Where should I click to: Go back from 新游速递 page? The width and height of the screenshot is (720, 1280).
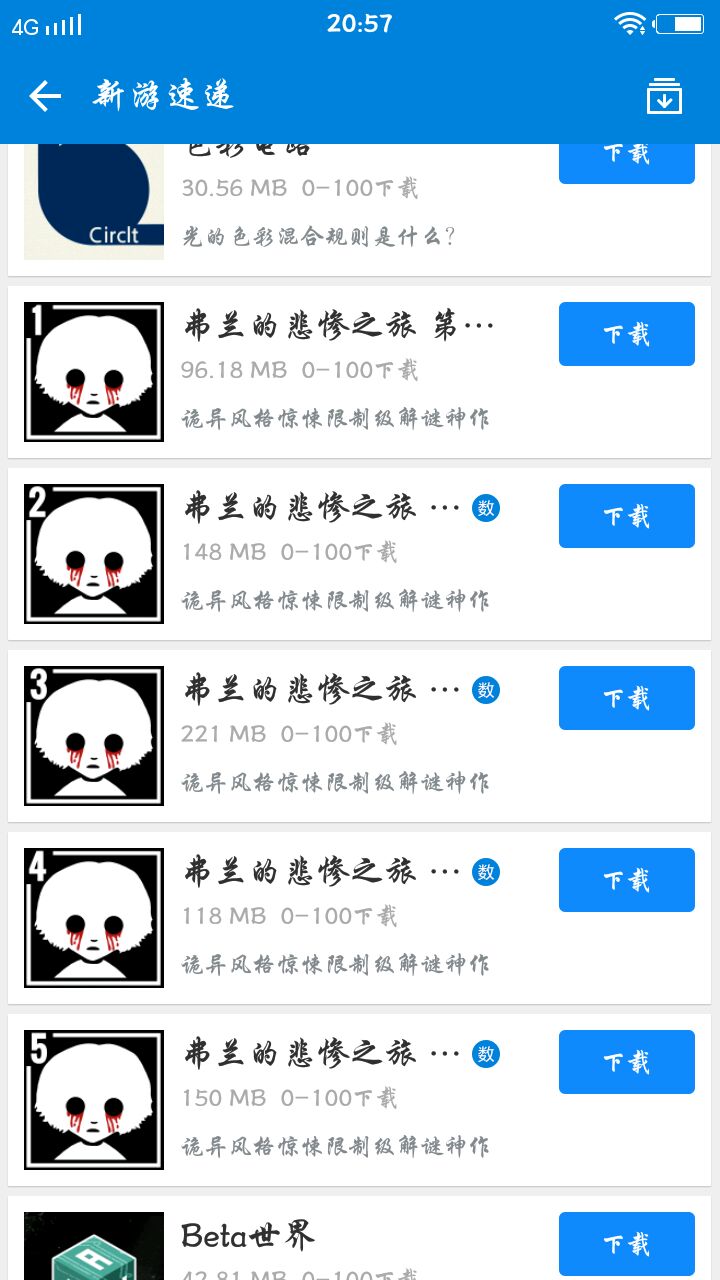click(45, 96)
